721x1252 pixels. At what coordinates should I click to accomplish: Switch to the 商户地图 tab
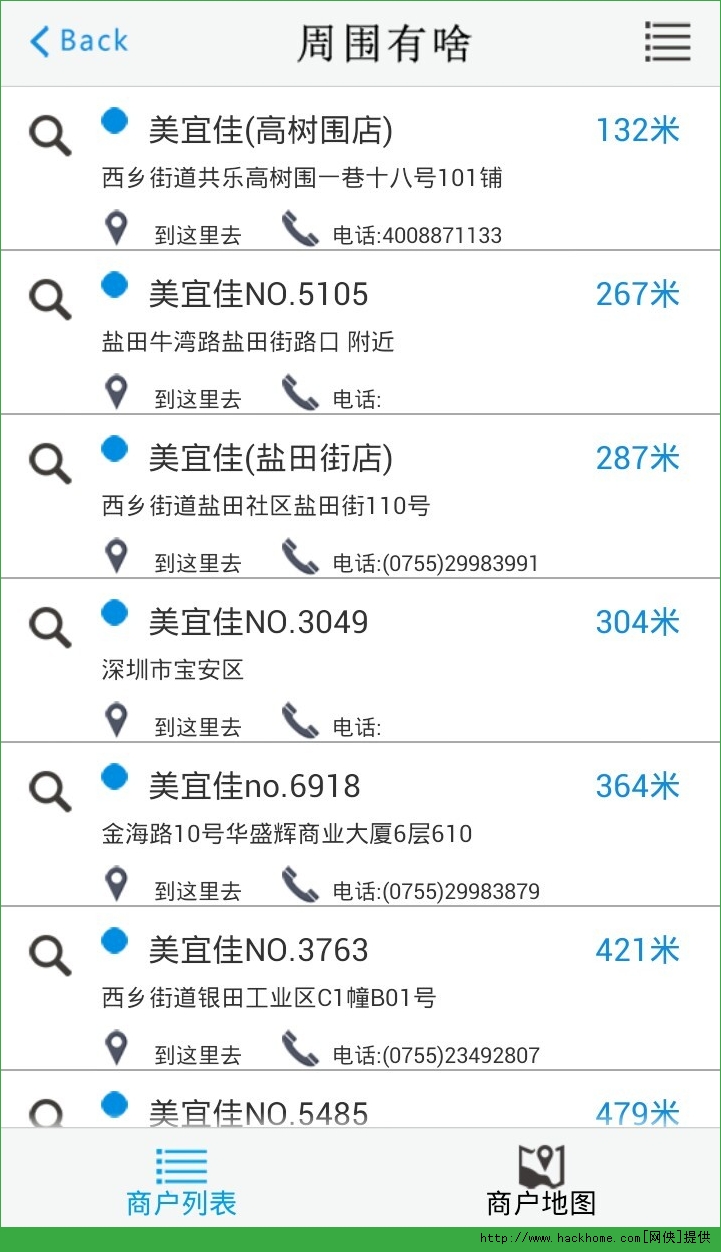(541, 1181)
